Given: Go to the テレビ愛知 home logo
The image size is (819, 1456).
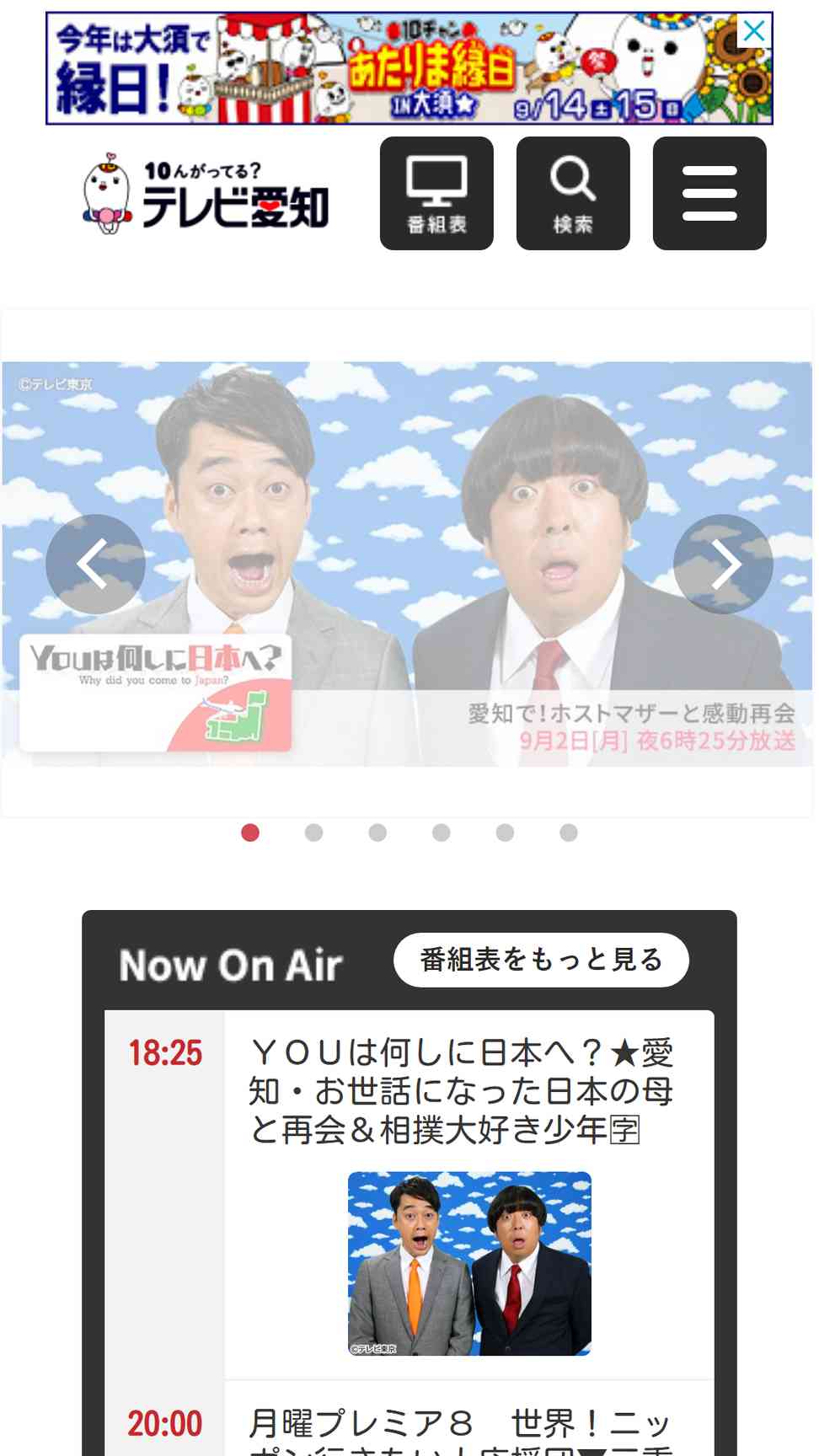Looking at the screenshot, I should 206,193.
